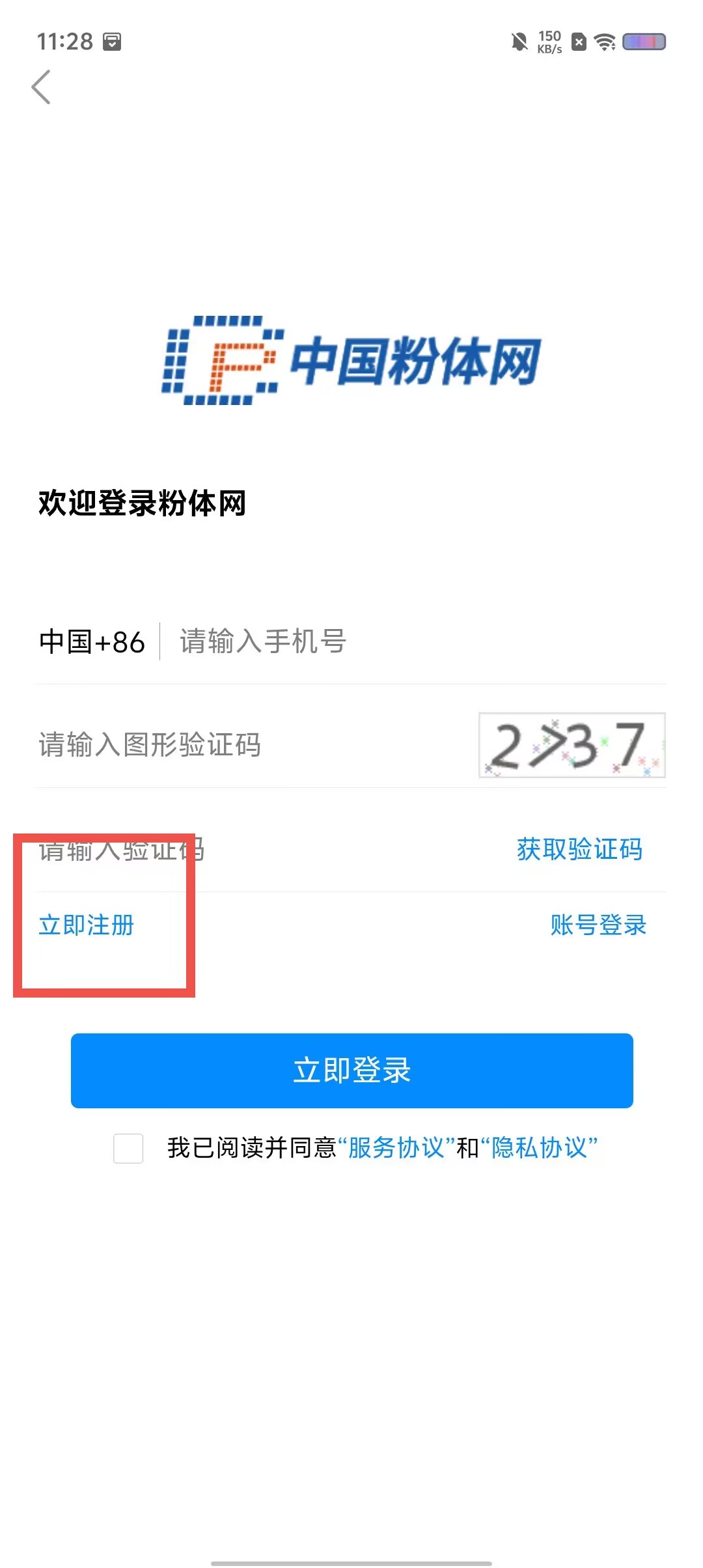703x1568 pixels.
Task: Check the agreement consent checkbox
Action: pos(128,1148)
